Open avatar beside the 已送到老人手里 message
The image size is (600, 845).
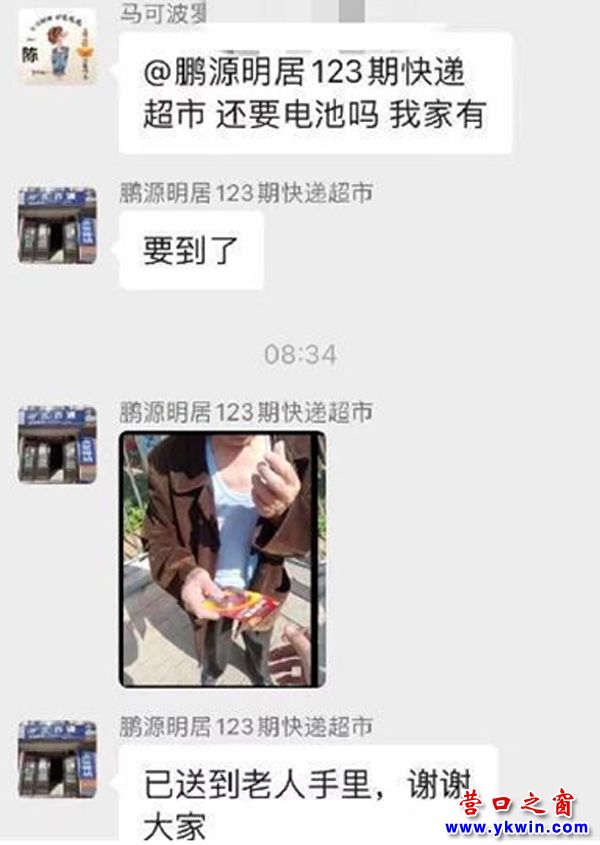coord(57,759)
